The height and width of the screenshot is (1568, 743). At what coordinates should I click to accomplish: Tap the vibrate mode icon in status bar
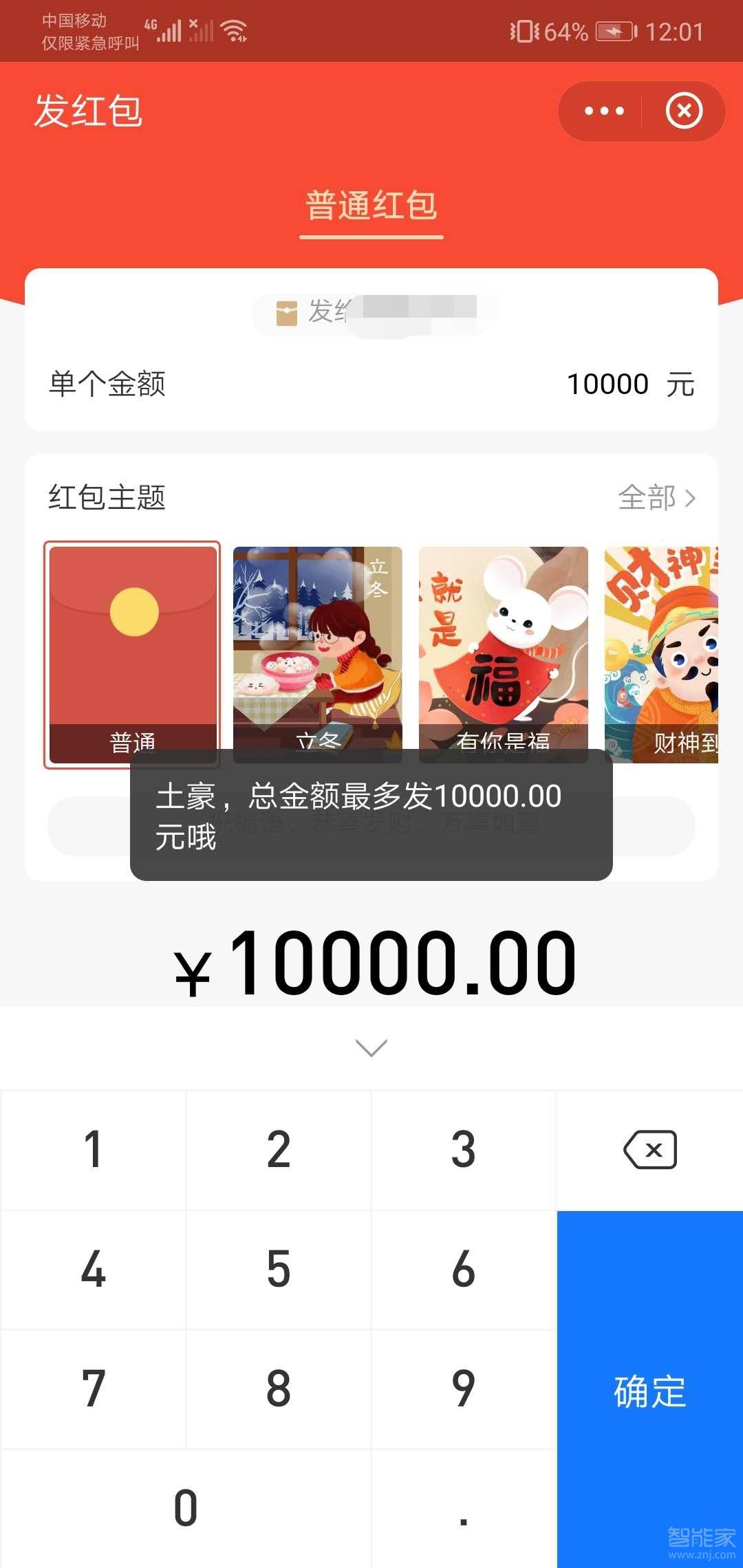(x=524, y=30)
